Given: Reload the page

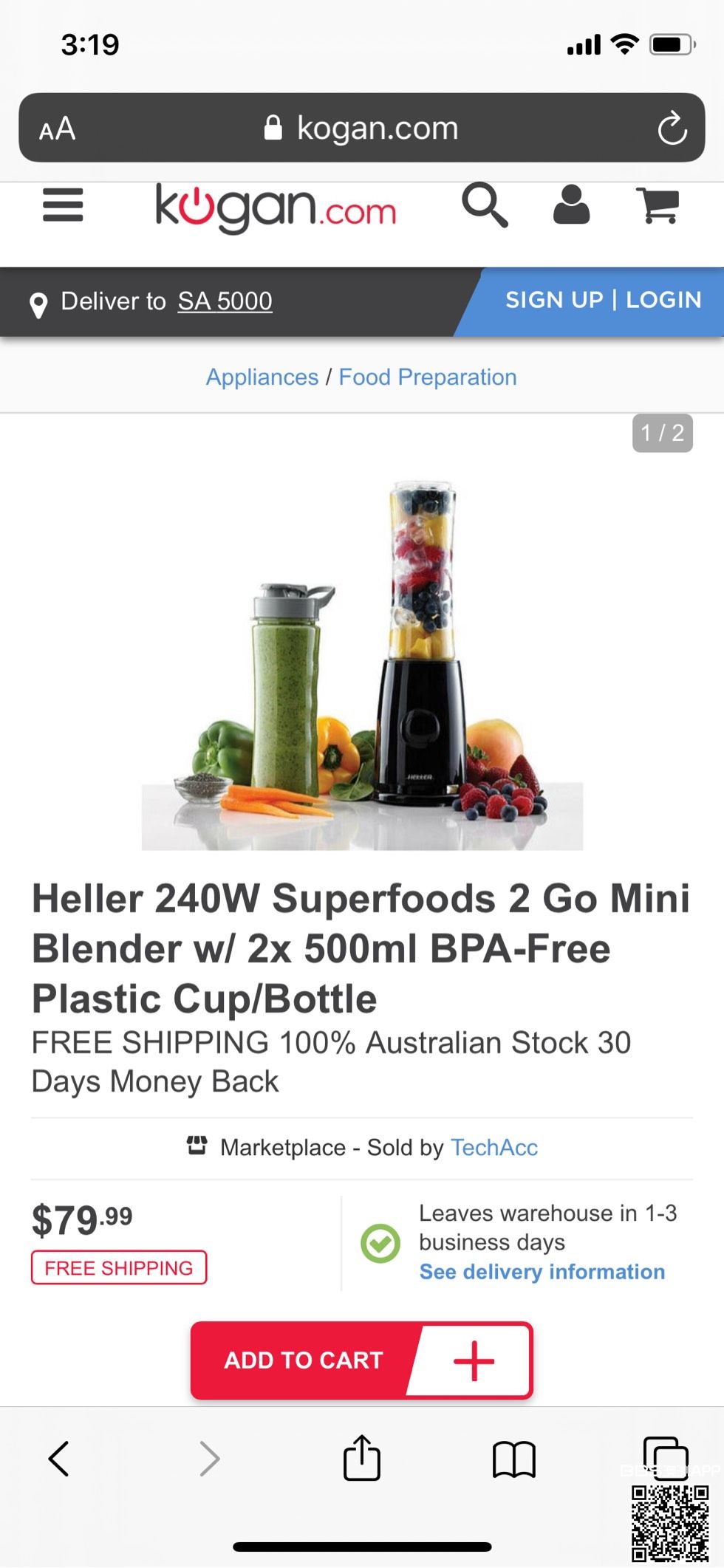Looking at the screenshot, I should coord(672,129).
